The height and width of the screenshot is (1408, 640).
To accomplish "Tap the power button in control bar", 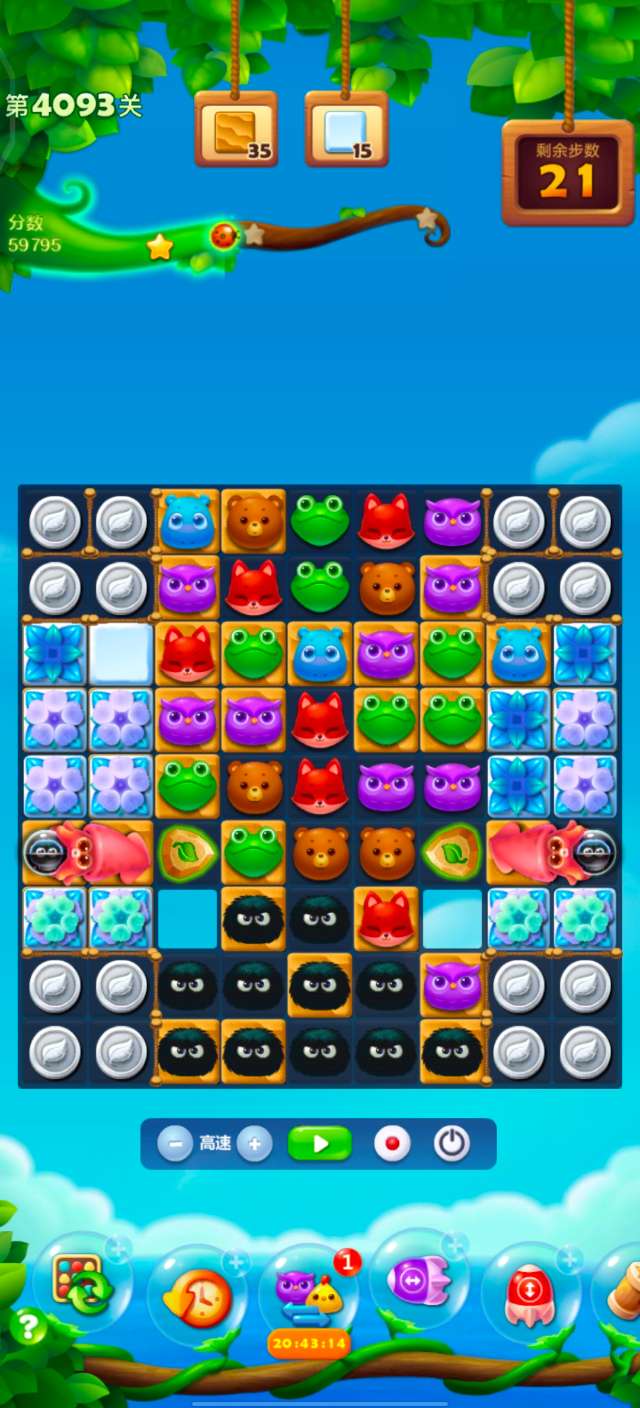I will [451, 1143].
